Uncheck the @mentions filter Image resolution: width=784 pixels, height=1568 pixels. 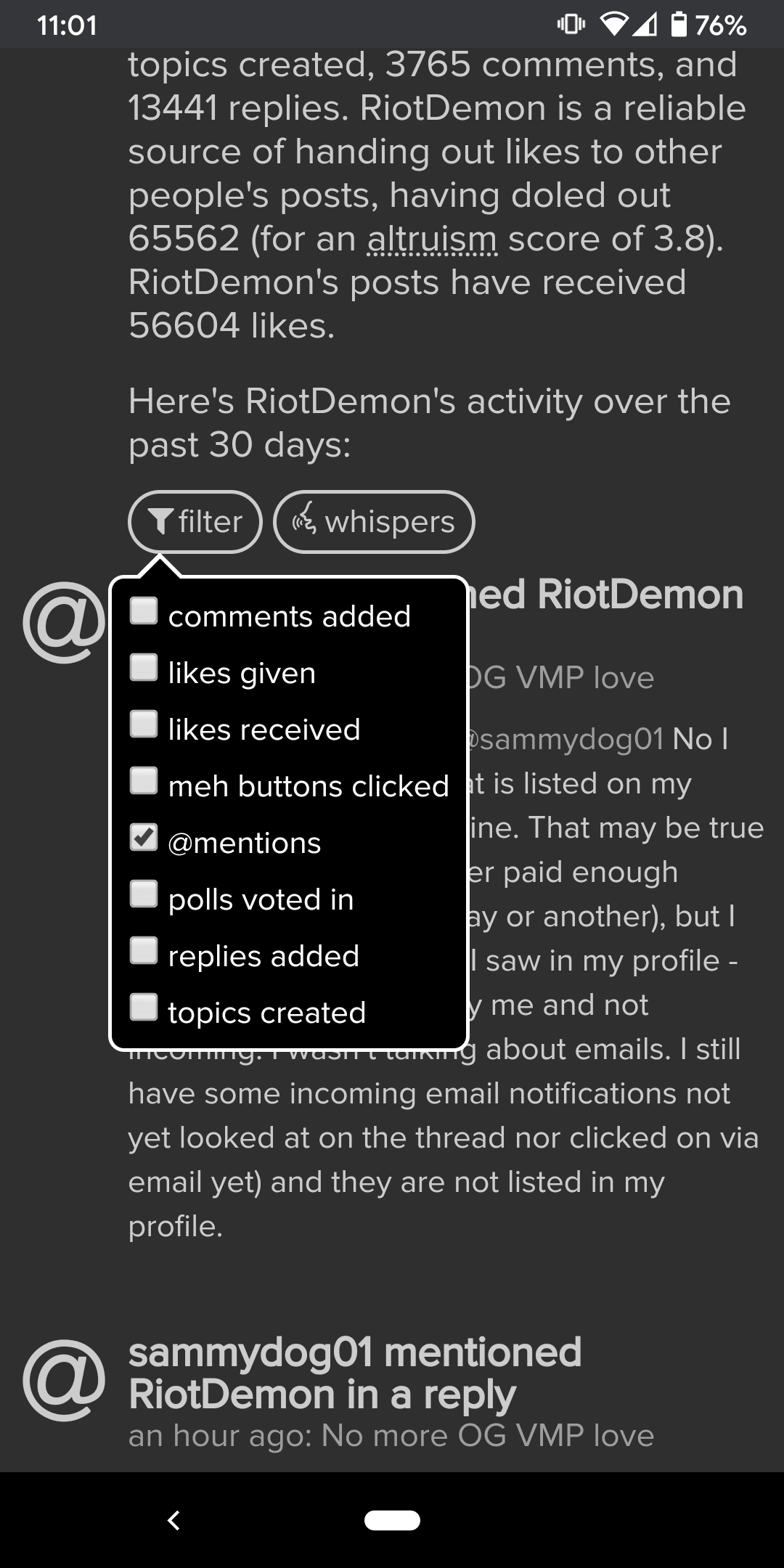pos(144,838)
